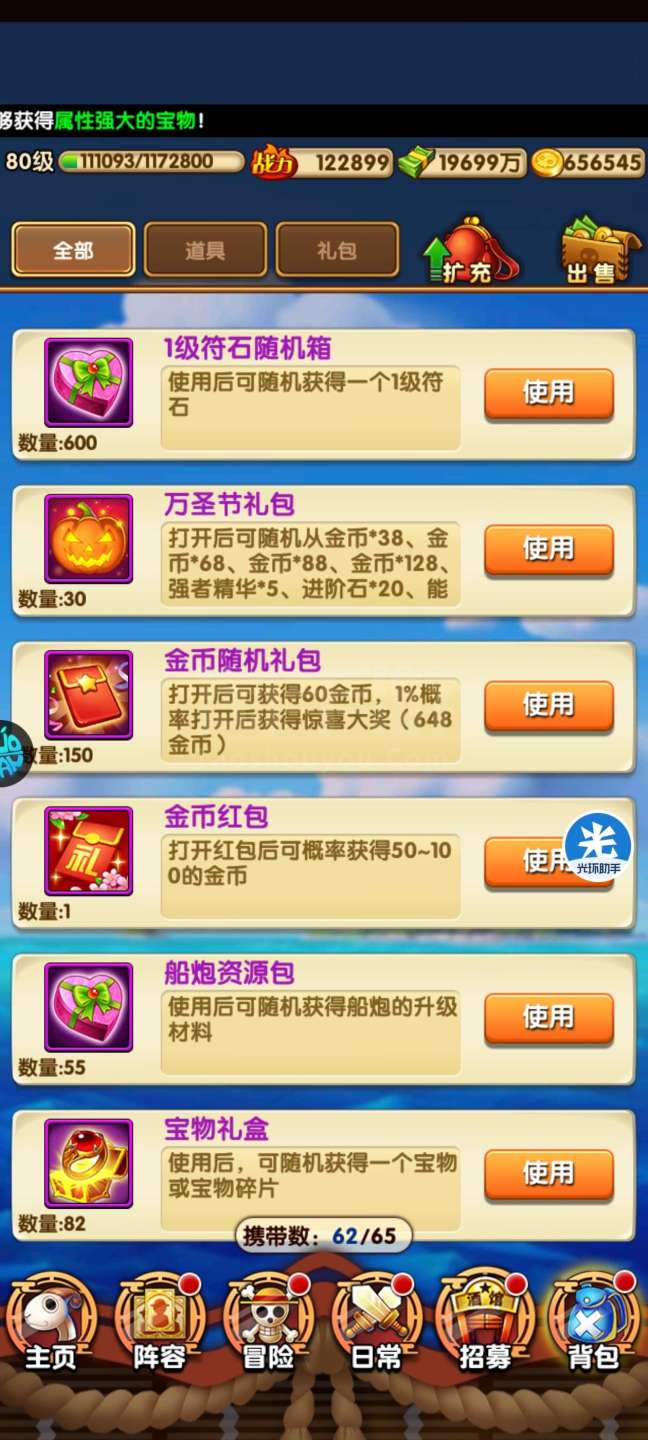Use the 金币随机礼包 item
Viewport: 648px width, 1440px height.
pos(549,705)
